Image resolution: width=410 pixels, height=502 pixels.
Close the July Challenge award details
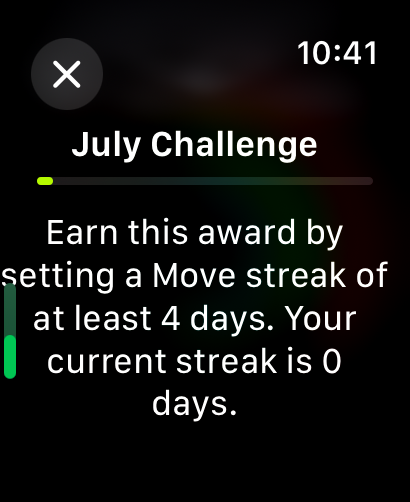coord(67,74)
